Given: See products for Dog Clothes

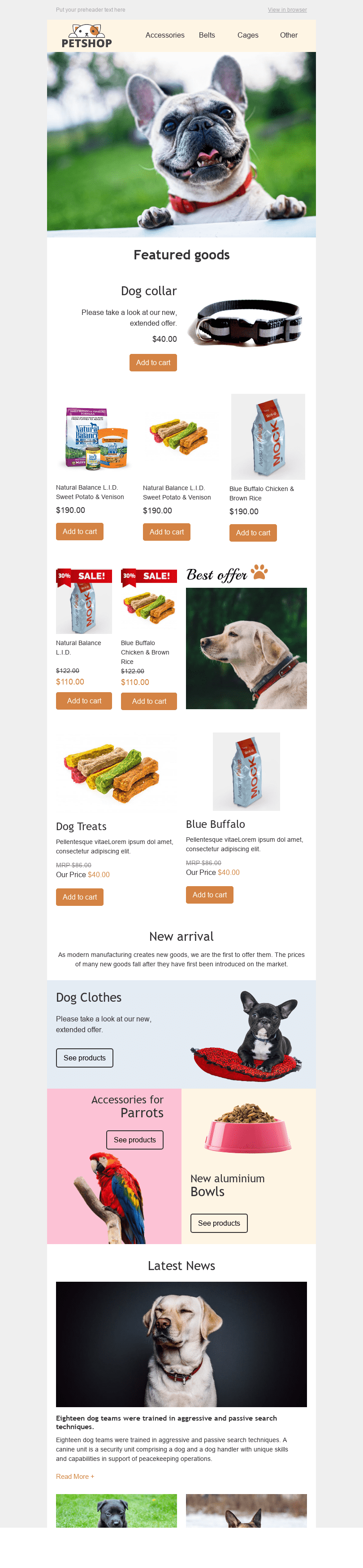Looking at the screenshot, I should click(x=85, y=1057).
